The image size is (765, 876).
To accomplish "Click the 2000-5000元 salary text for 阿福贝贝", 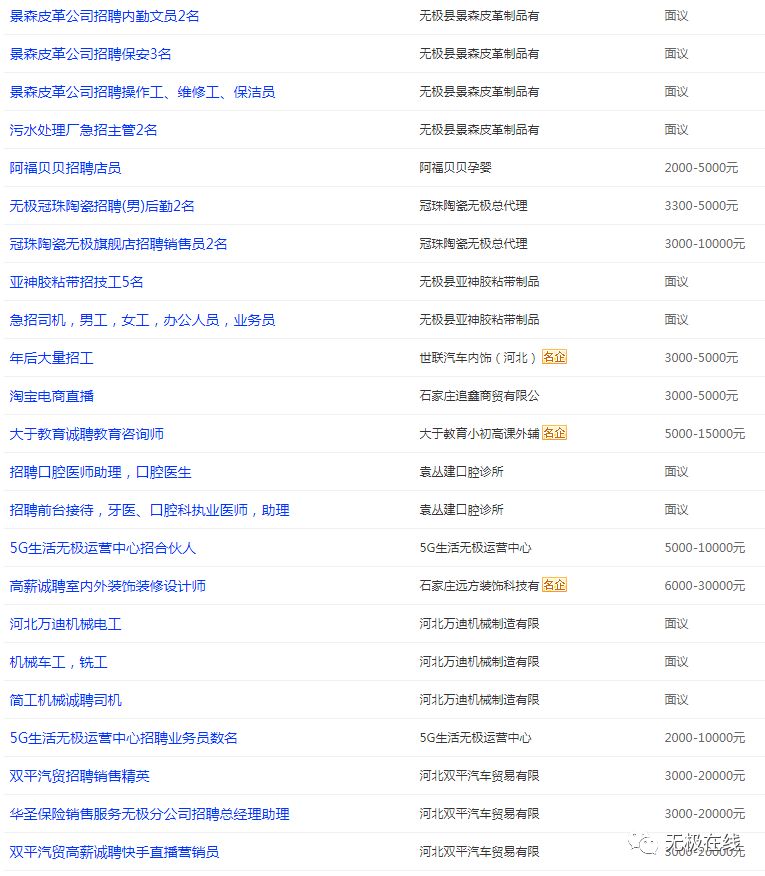I will coord(700,167).
